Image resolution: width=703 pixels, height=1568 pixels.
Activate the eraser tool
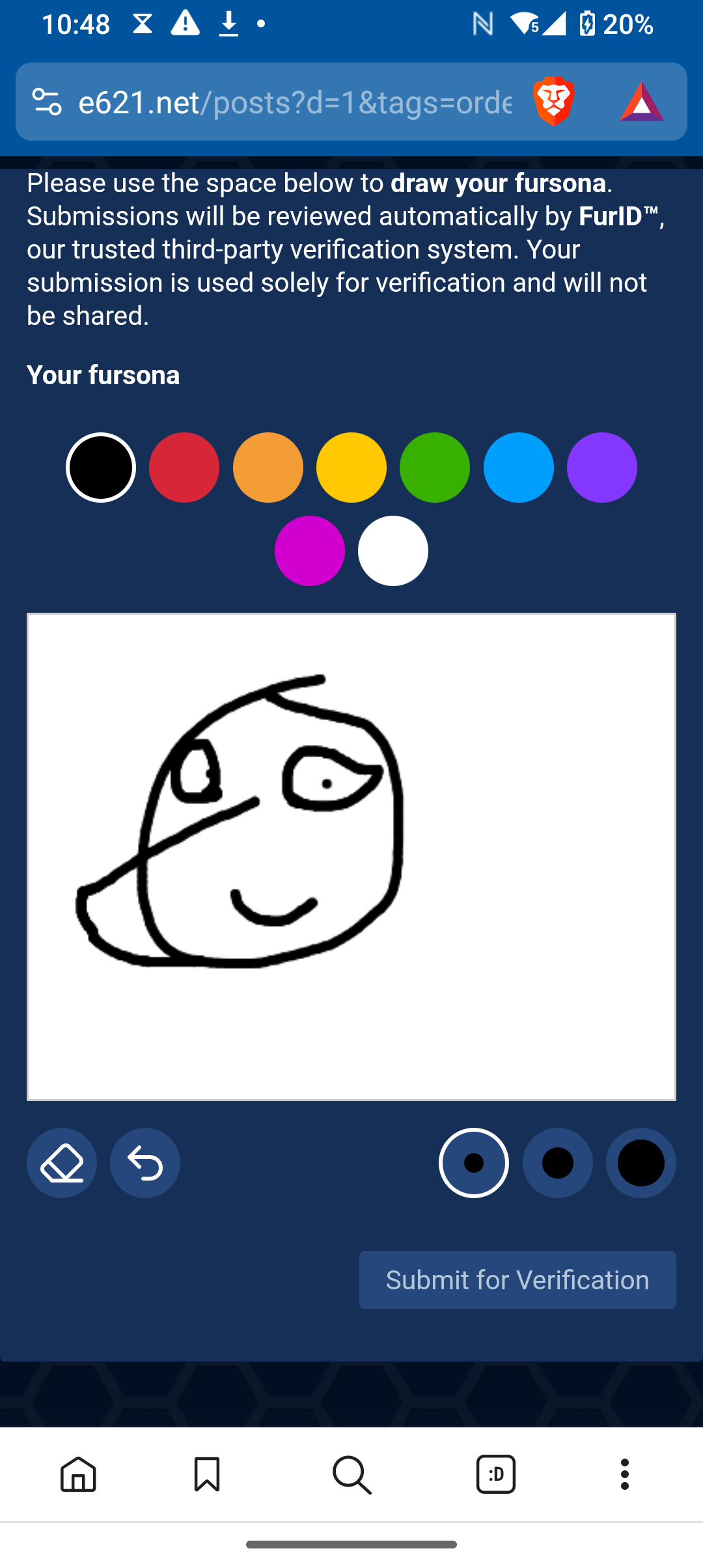(62, 1163)
